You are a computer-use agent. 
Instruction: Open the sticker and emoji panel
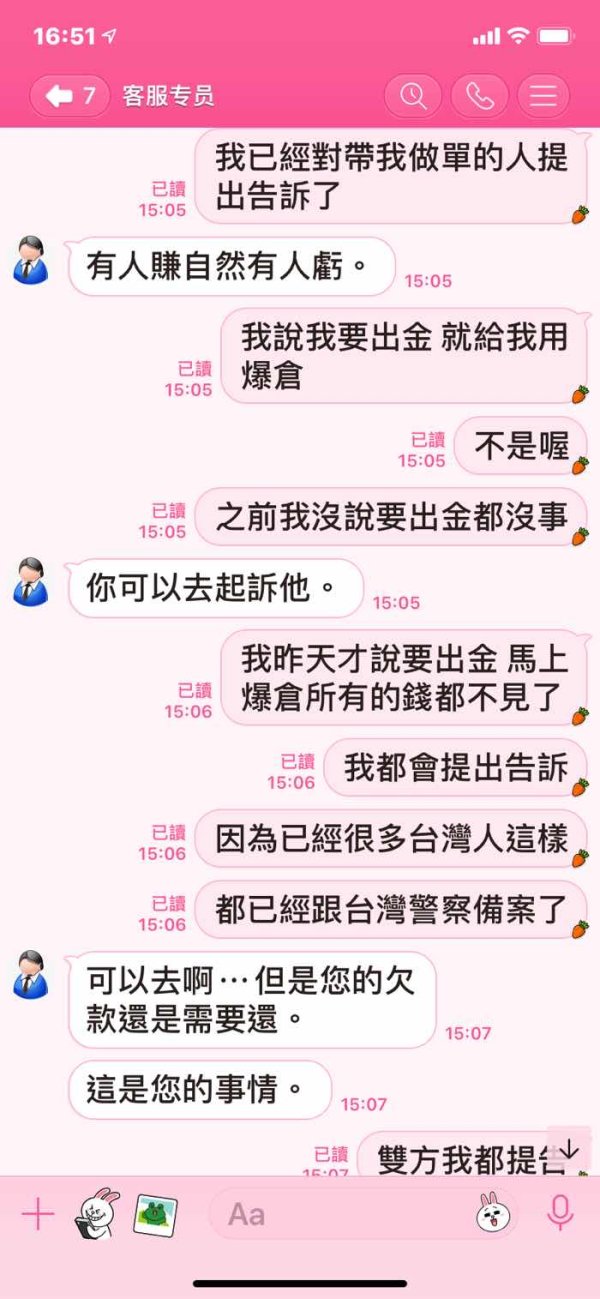click(489, 1214)
